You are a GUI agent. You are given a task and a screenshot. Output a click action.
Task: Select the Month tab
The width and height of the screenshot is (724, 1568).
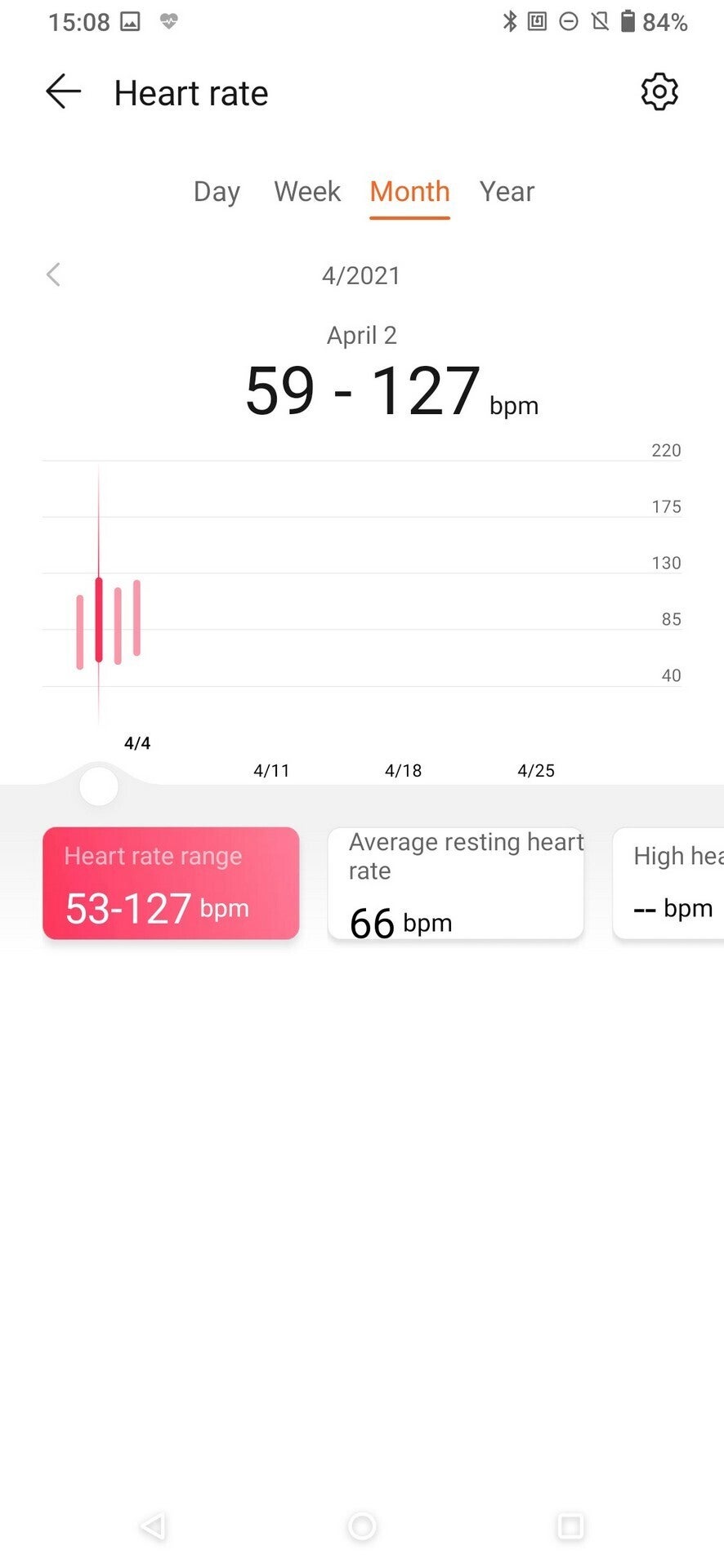[409, 192]
